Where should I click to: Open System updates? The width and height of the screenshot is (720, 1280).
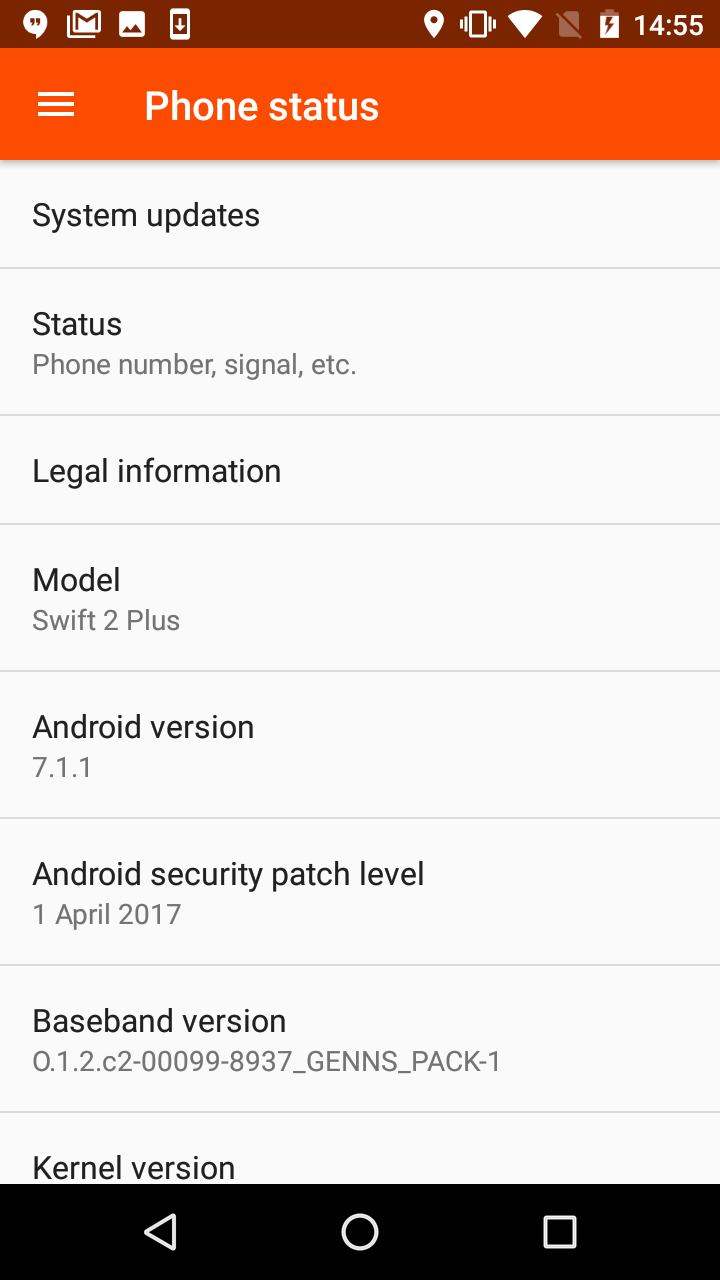[x=360, y=214]
